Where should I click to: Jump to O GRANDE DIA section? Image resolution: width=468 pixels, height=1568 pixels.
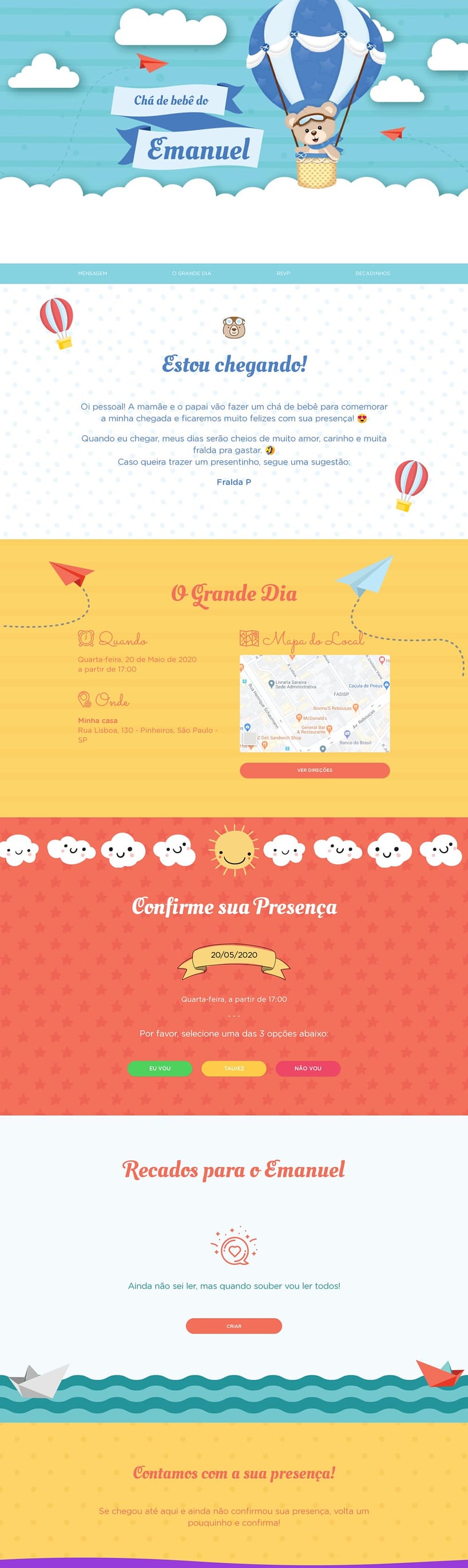[191, 273]
